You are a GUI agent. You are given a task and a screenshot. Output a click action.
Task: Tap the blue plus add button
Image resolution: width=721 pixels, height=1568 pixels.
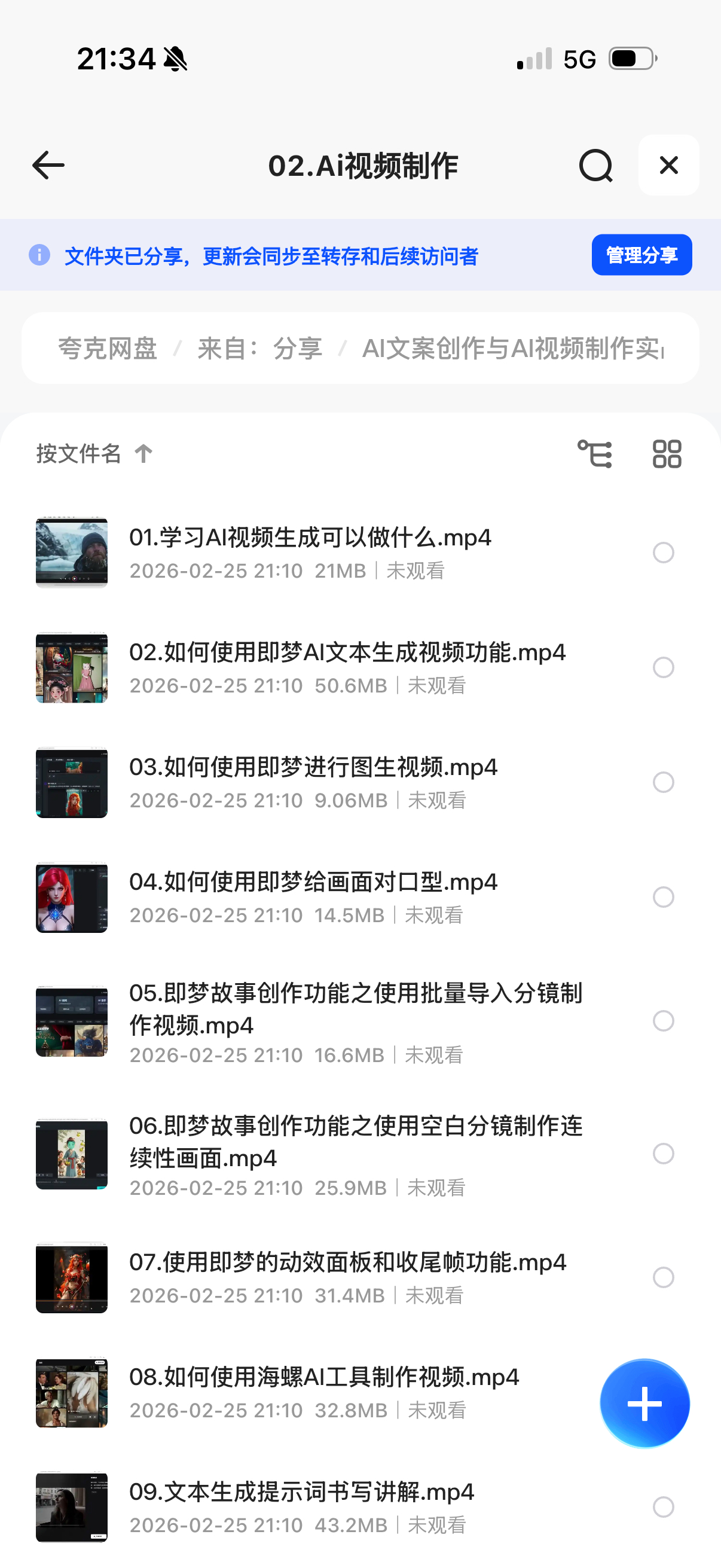[644, 1404]
